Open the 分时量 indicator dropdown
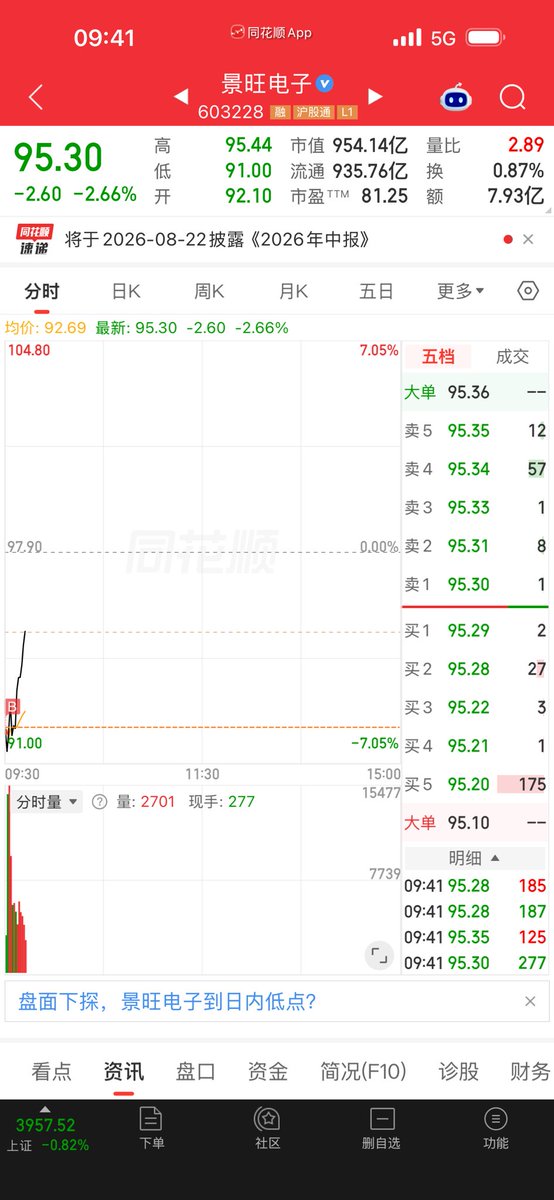The height and width of the screenshot is (1200, 554). tap(45, 802)
